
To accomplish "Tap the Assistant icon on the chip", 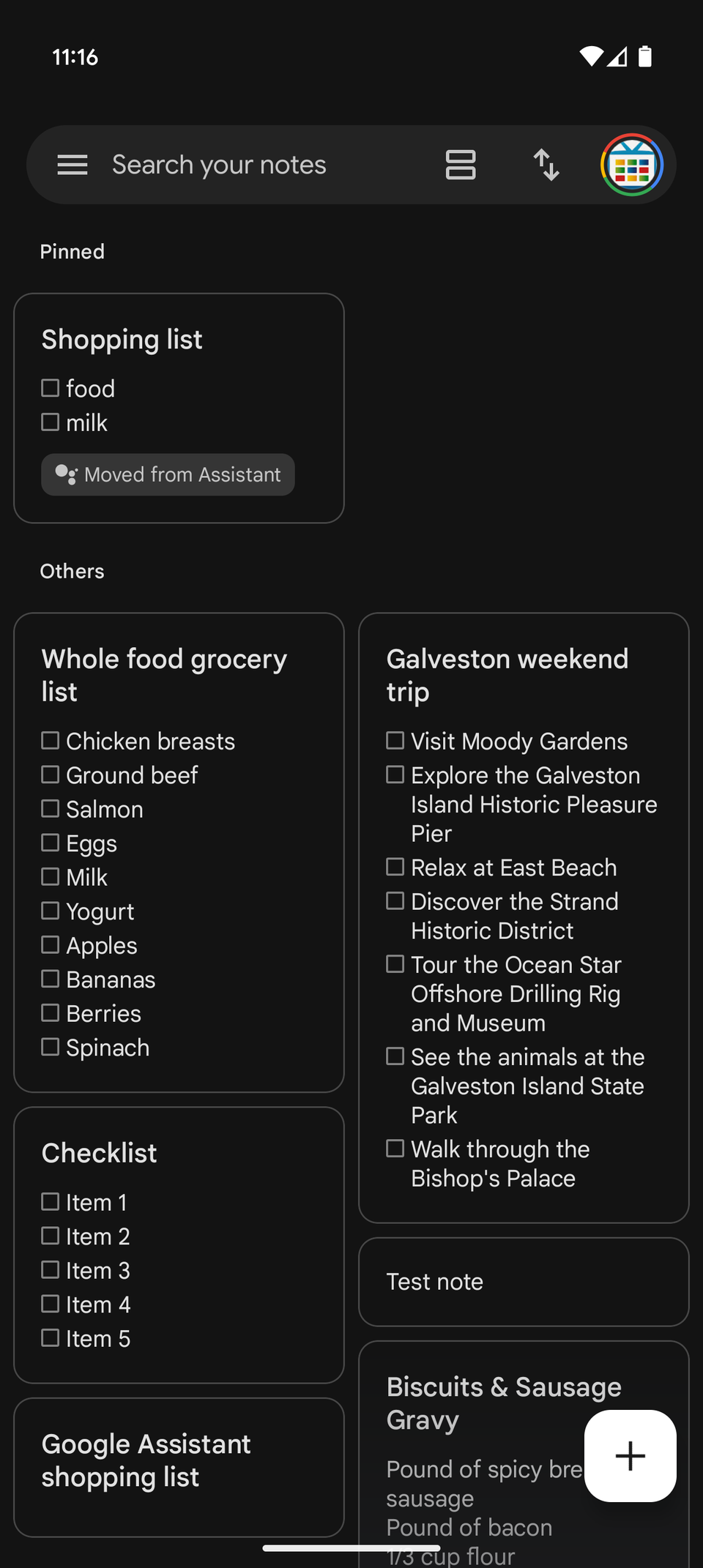I will [64, 474].
